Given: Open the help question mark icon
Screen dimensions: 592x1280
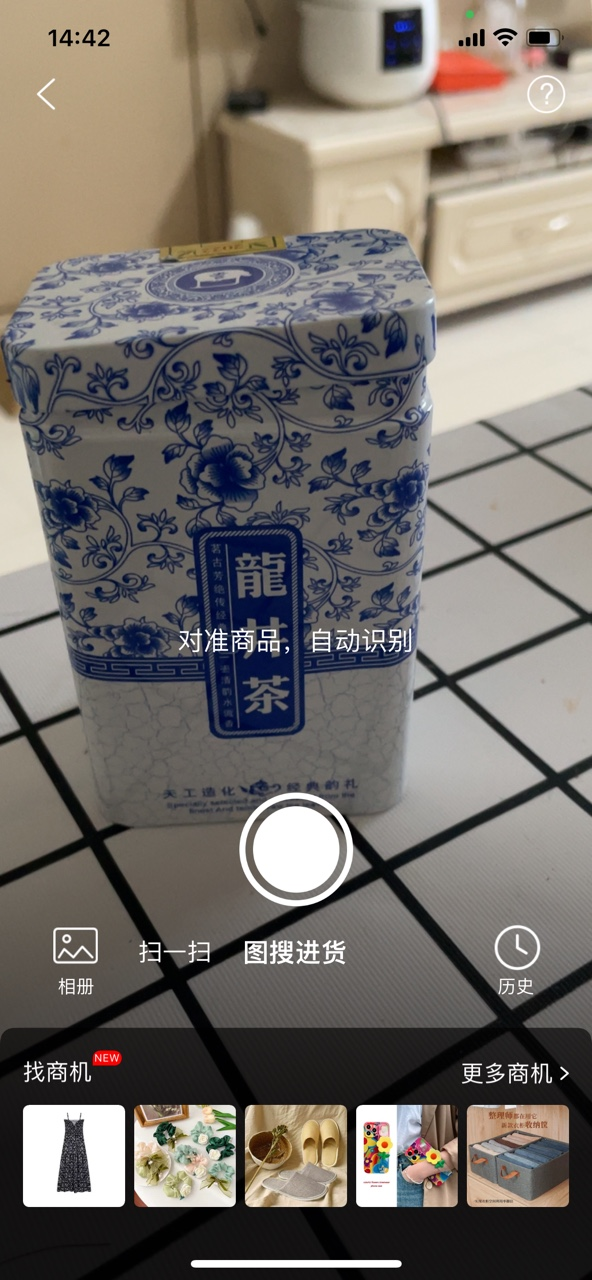Looking at the screenshot, I should click(546, 94).
